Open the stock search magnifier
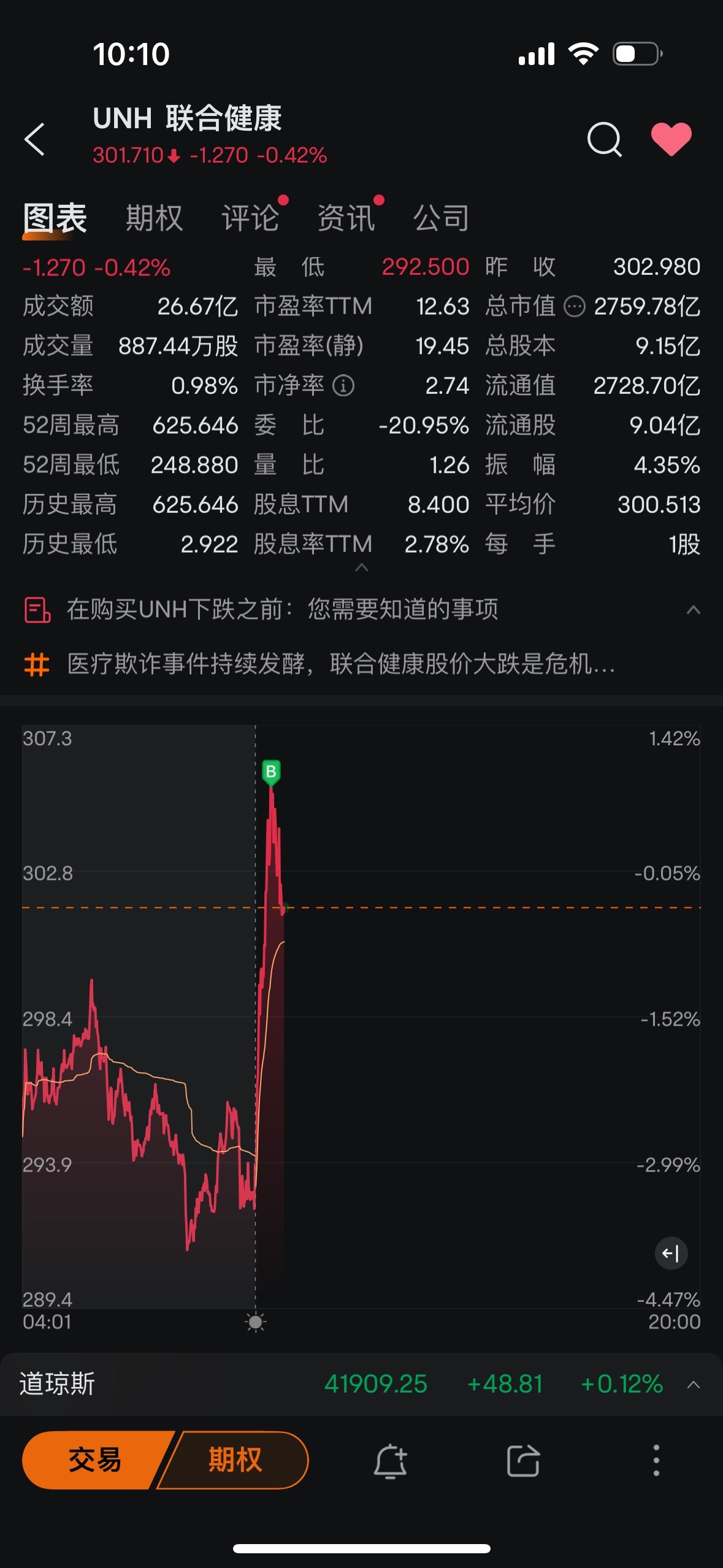Viewport: 723px width, 1568px height. [604, 139]
